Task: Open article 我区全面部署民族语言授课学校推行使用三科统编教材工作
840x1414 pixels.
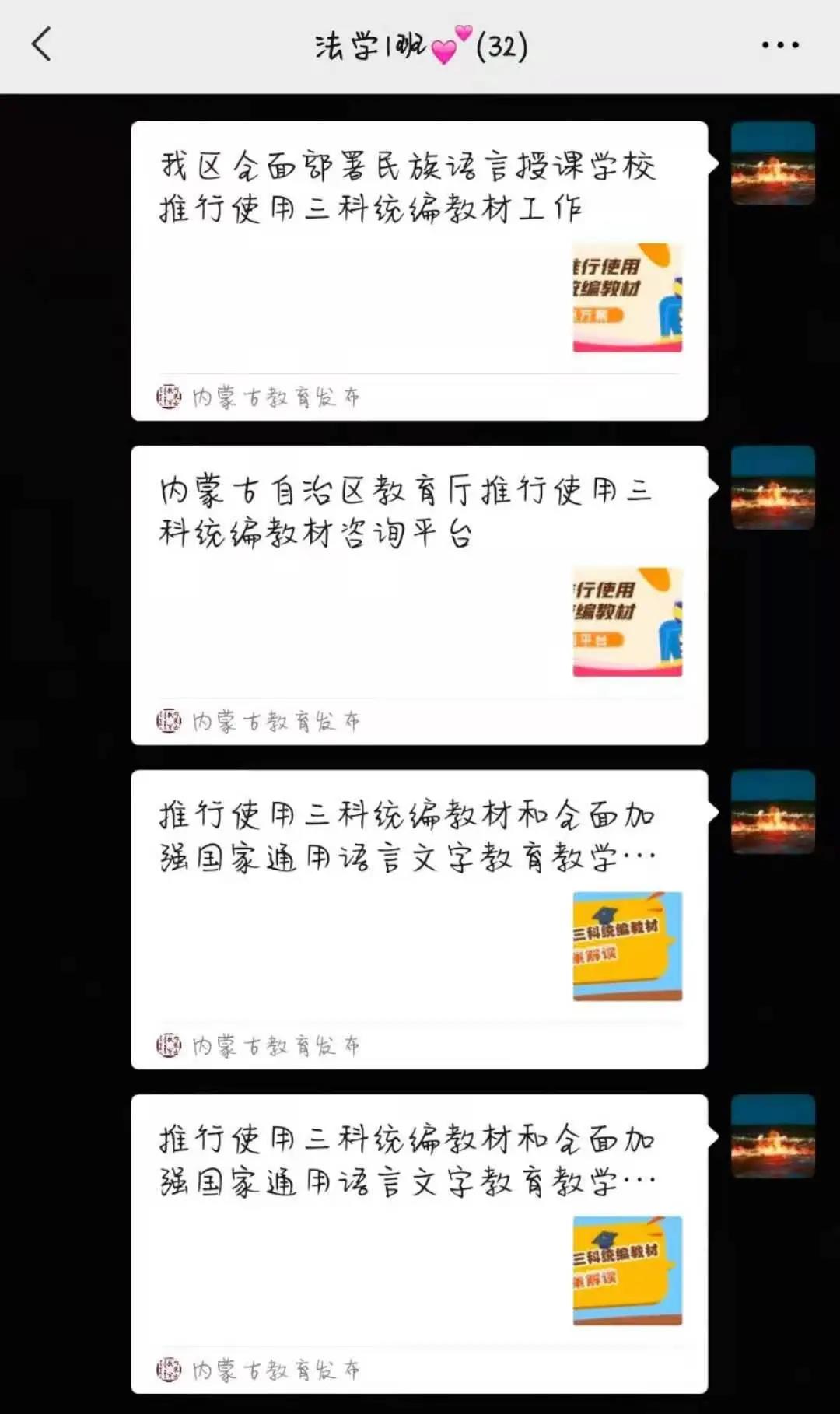Action: pyautogui.click(x=419, y=271)
